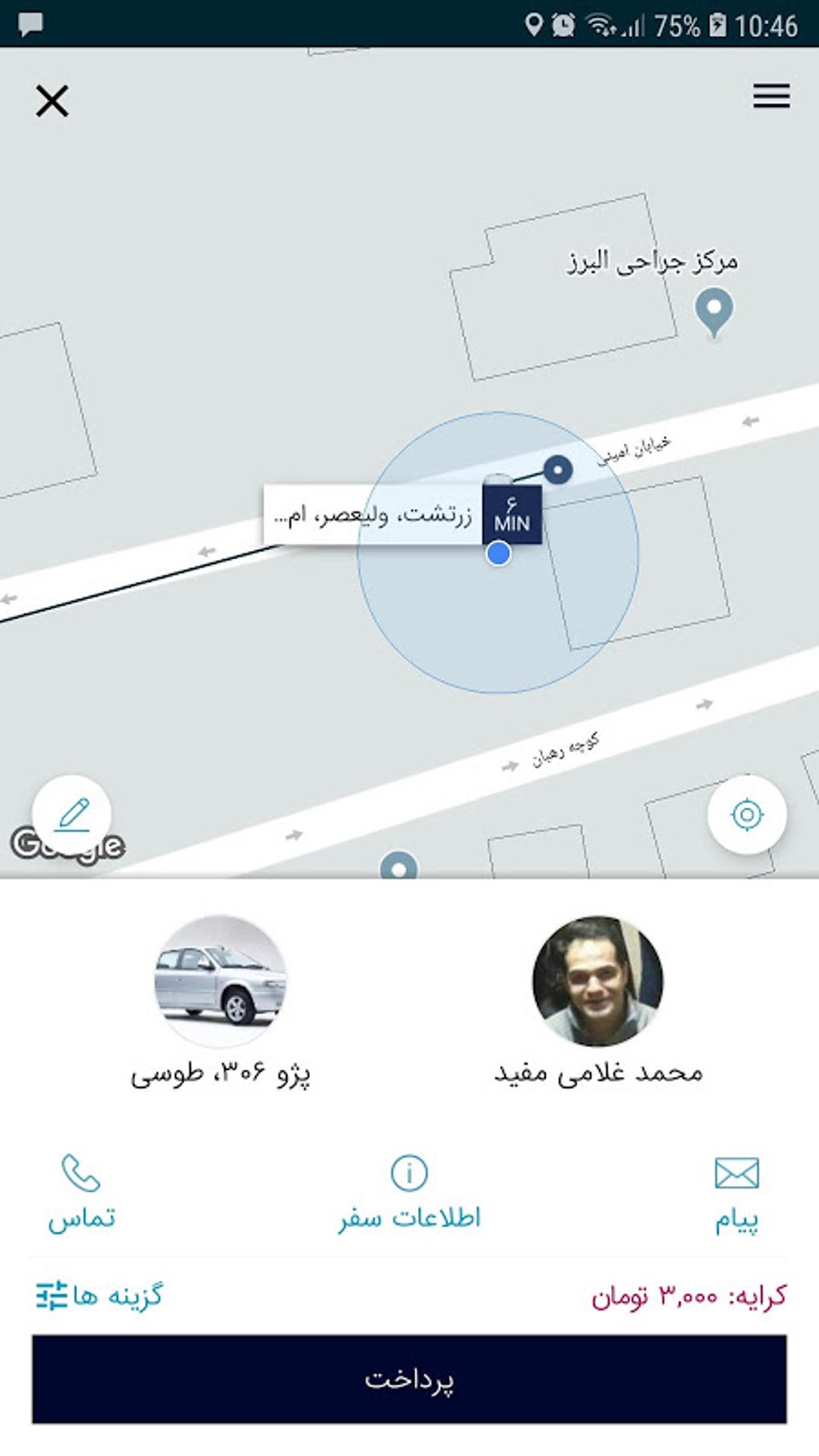Screen dimensions: 819x1456
Task: Open the hamburger menu
Action: [x=771, y=96]
